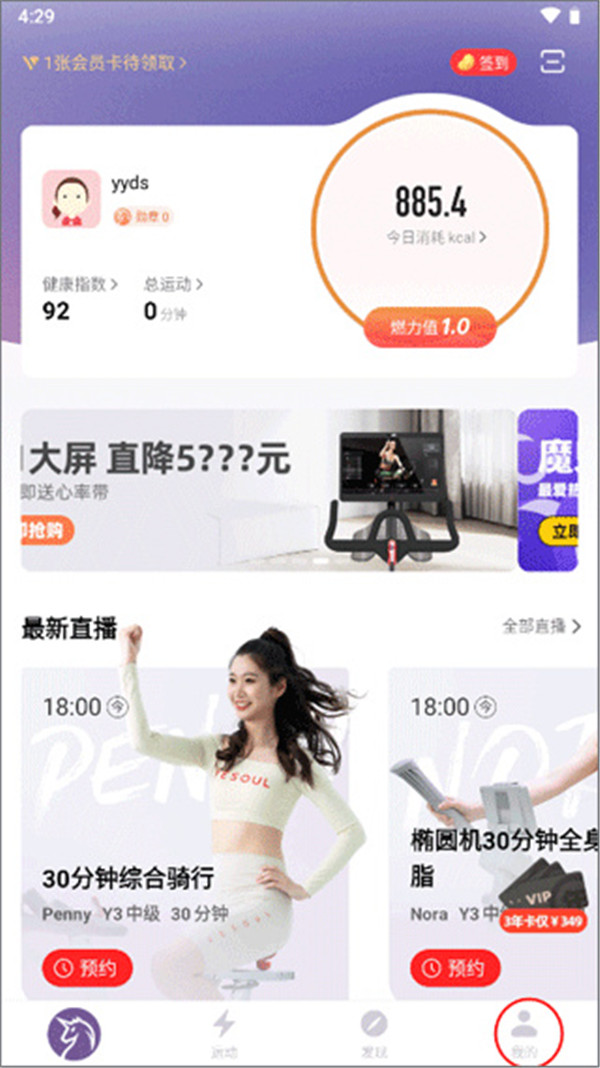Reserve Penny's 30分钟综合骑行 class with 预约
Image resolution: width=600 pixels, height=1068 pixels.
[x=87, y=968]
